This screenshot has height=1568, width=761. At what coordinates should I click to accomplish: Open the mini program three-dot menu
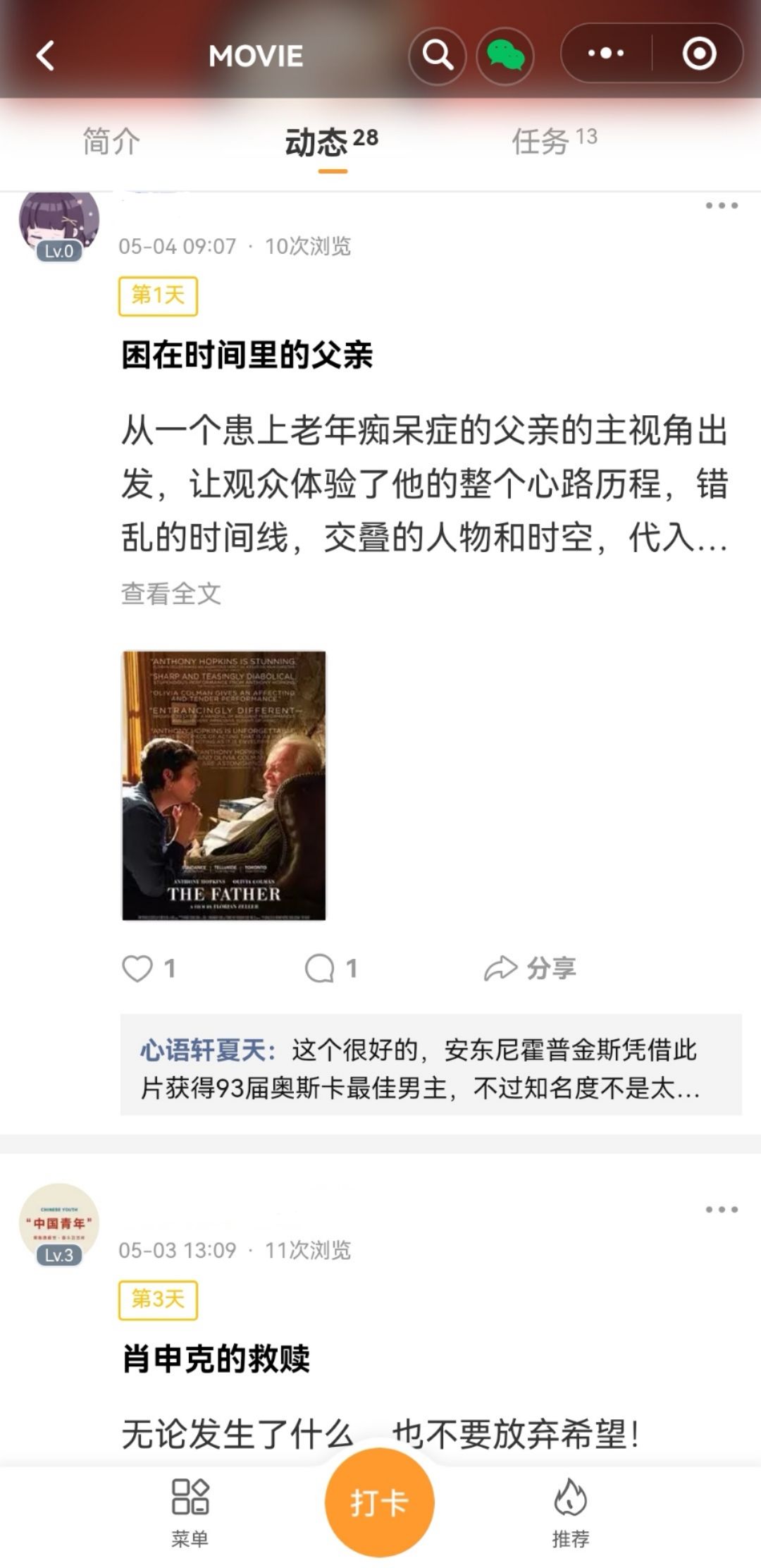[x=606, y=54]
